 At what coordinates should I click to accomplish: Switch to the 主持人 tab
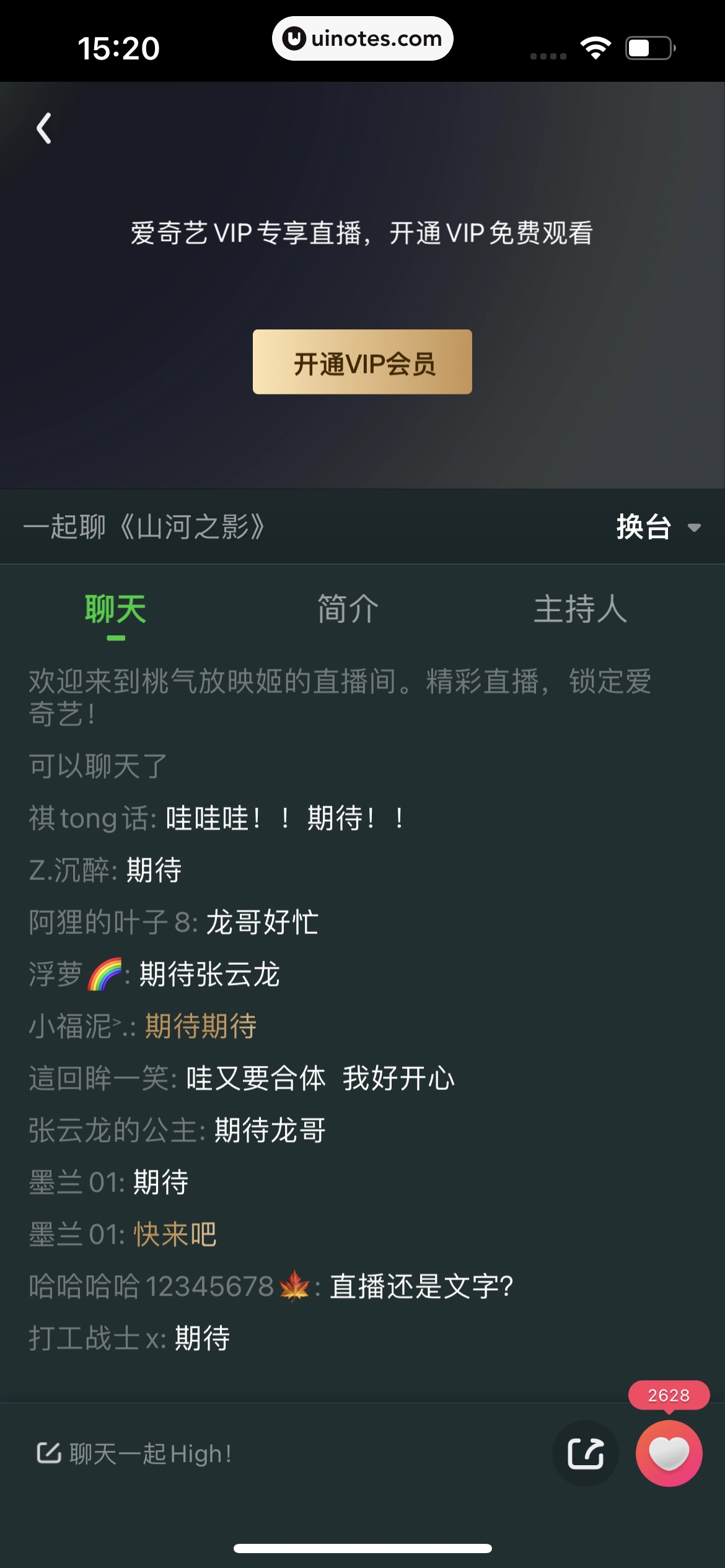[580, 609]
